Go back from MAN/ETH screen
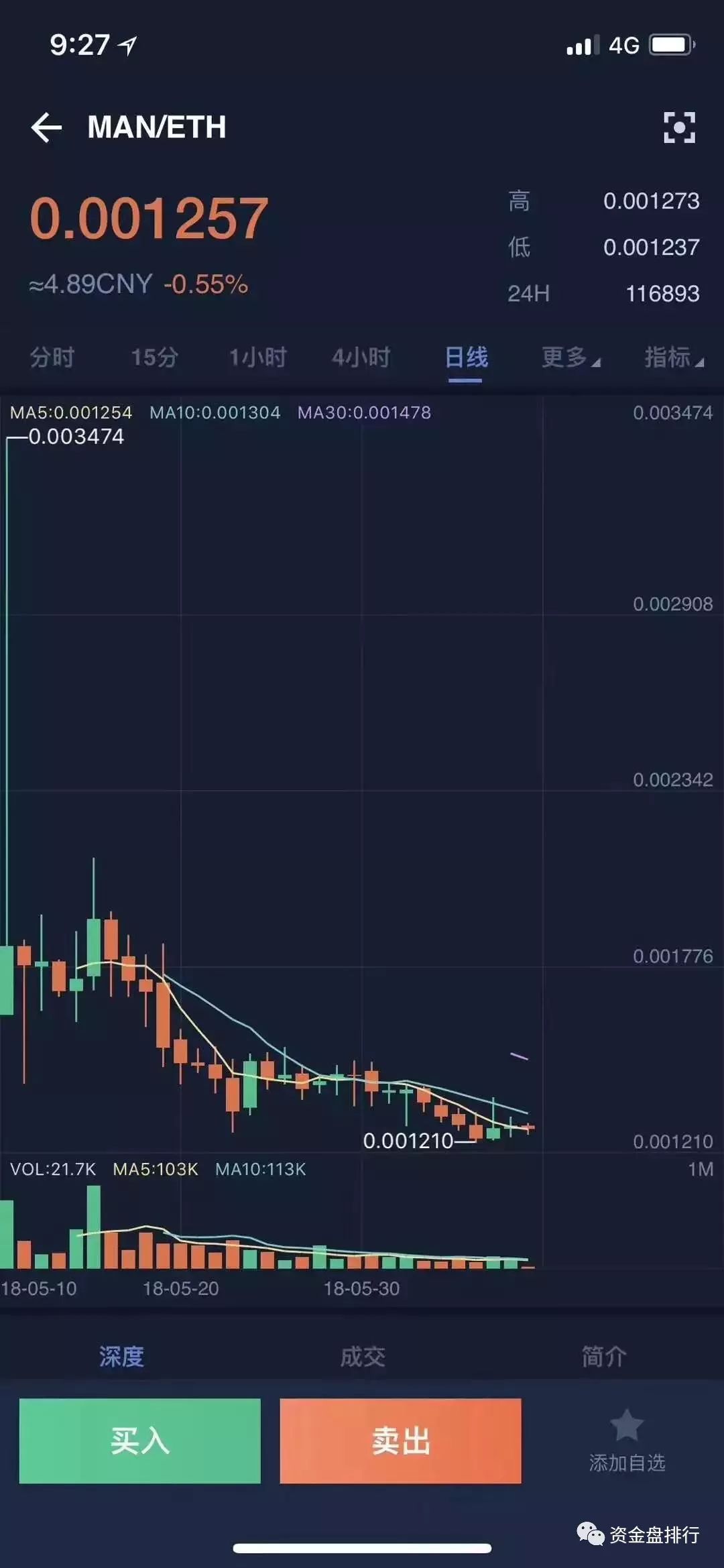 (46, 127)
